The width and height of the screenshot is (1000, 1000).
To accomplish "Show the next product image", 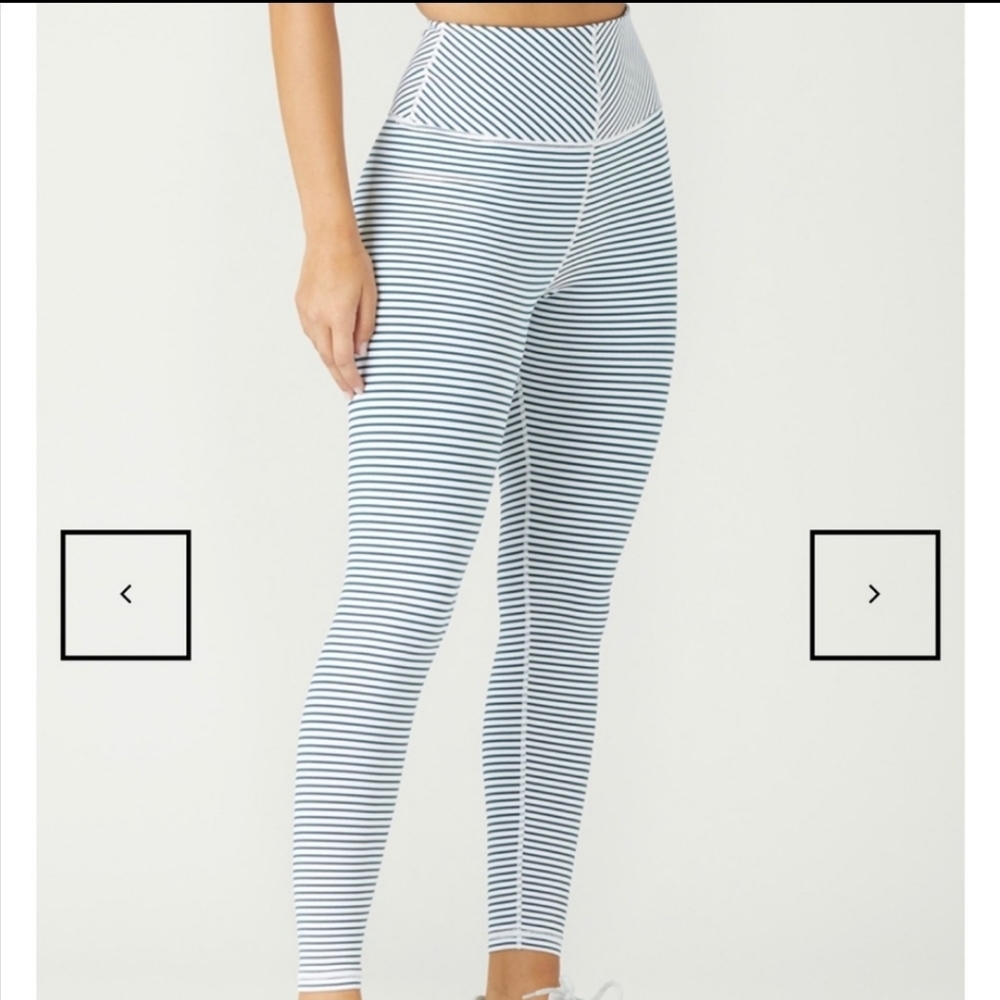I will tap(874, 594).
